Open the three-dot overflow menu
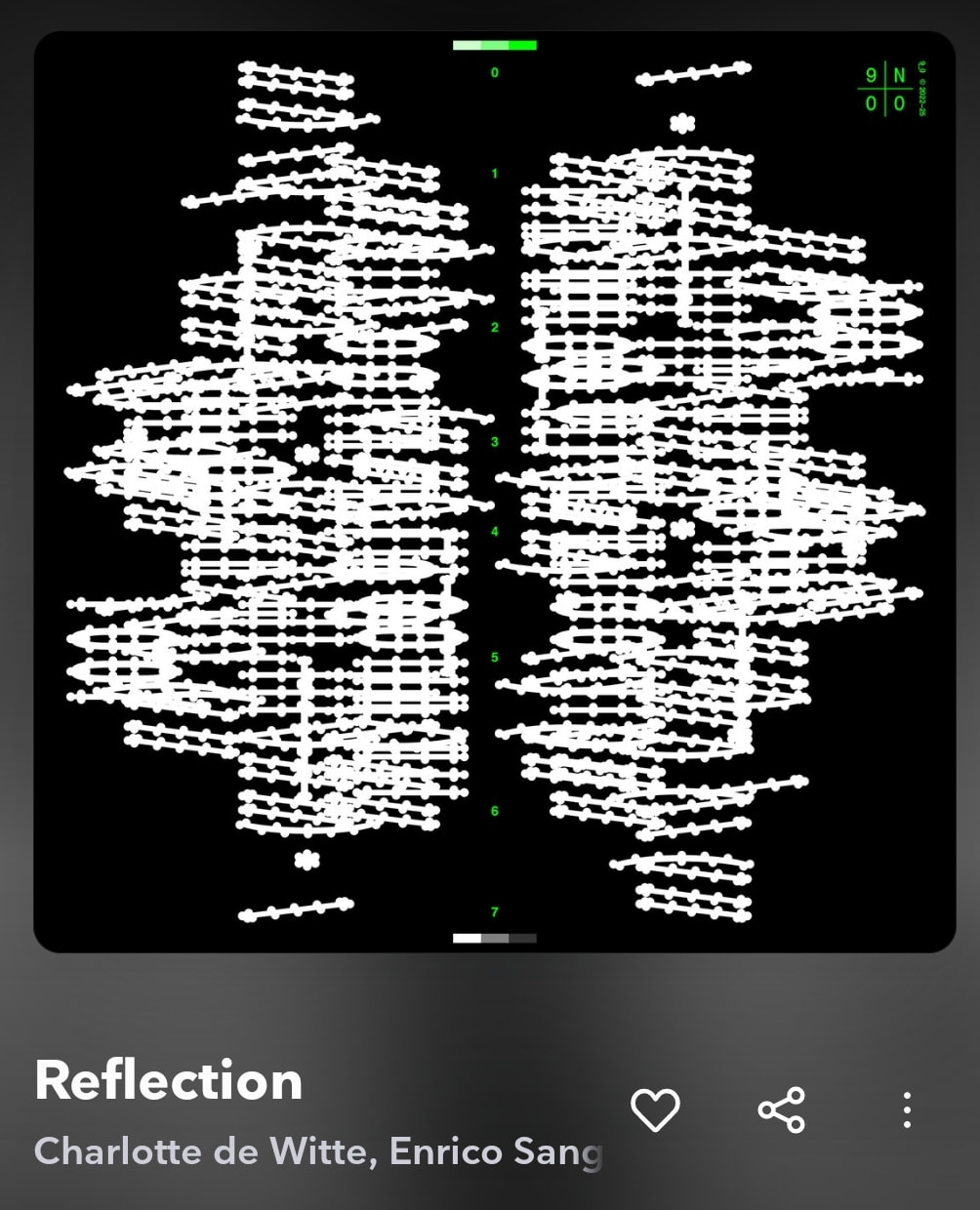This screenshot has height=1210, width=980. pyautogui.click(x=907, y=1110)
